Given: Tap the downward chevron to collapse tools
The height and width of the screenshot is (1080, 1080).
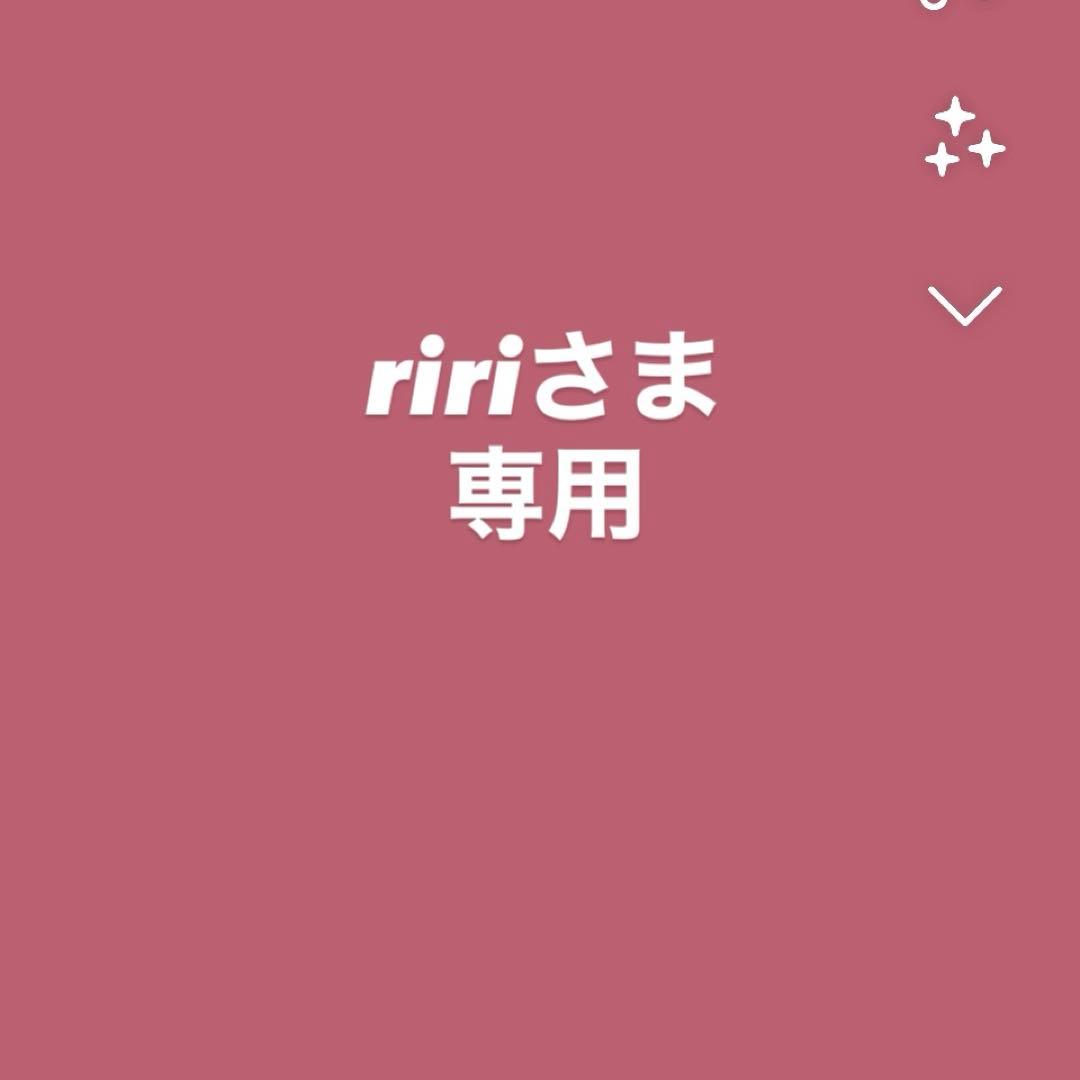Looking at the screenshot, I should point(964,305).
